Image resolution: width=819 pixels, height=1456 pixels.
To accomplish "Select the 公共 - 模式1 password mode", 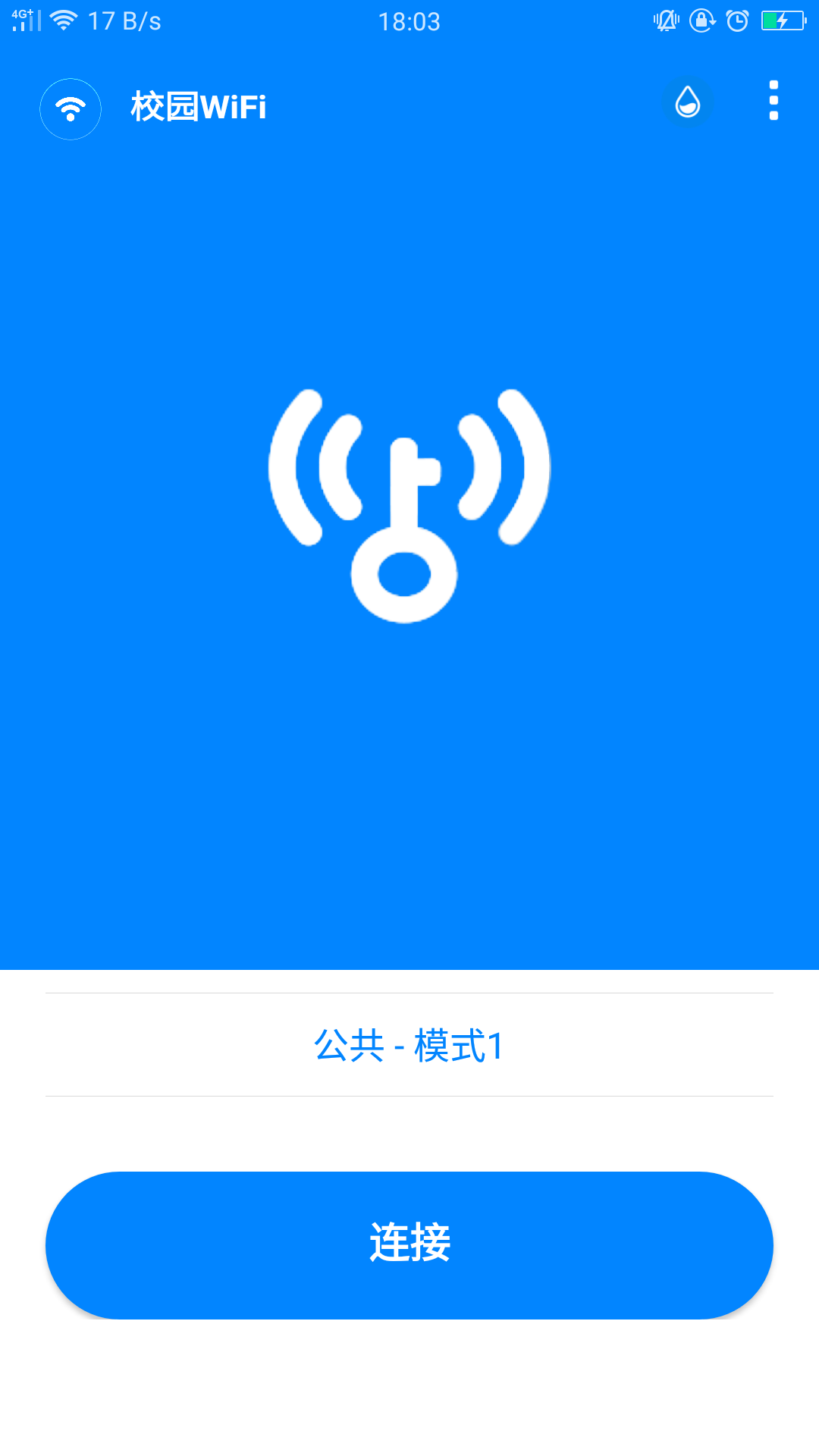I will [409, 1045].
